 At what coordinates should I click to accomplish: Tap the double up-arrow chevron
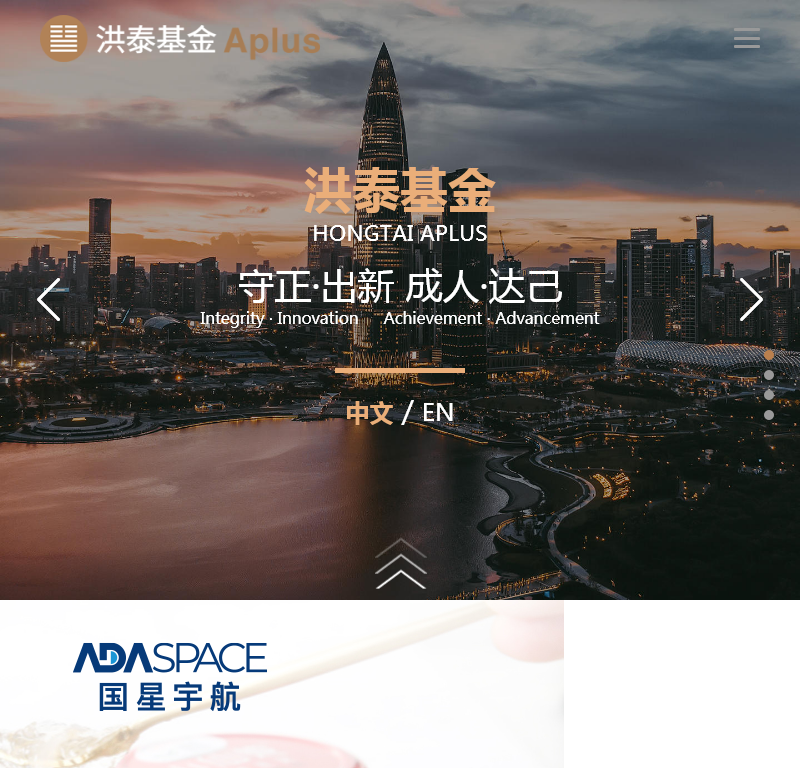tap(400, 565)
